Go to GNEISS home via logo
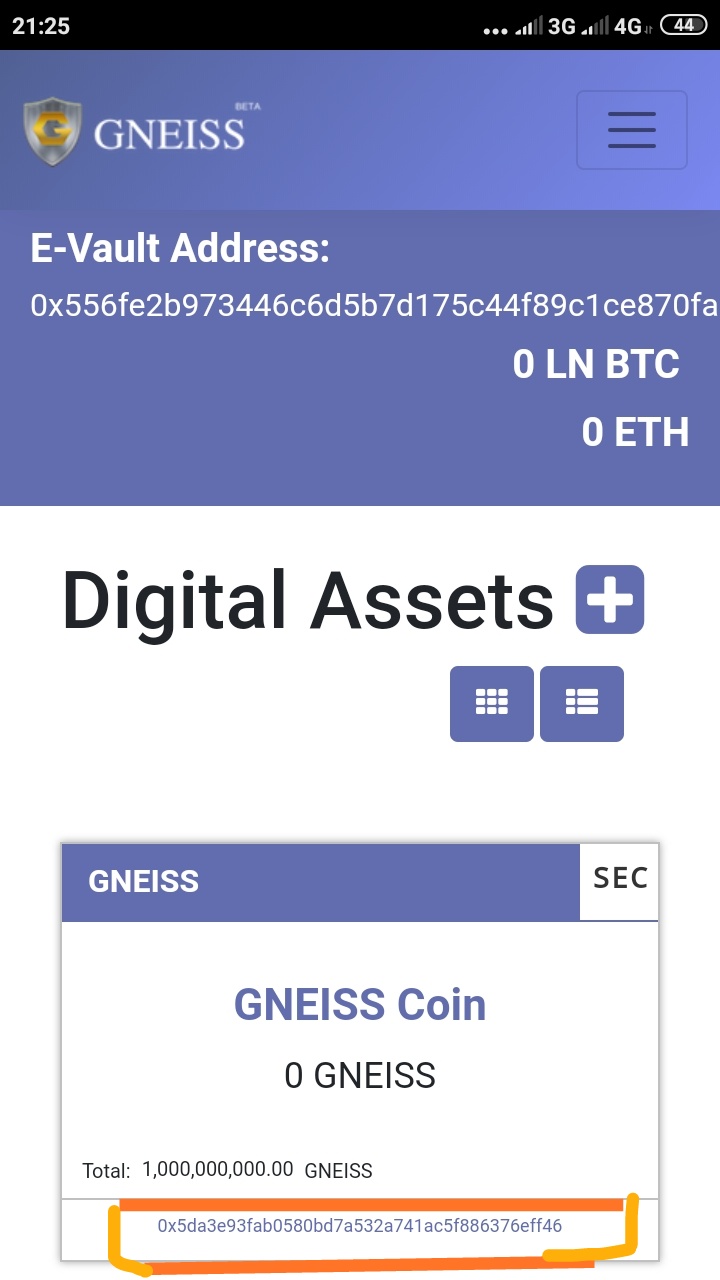720x1280 pixels. [x=135, y=131]
